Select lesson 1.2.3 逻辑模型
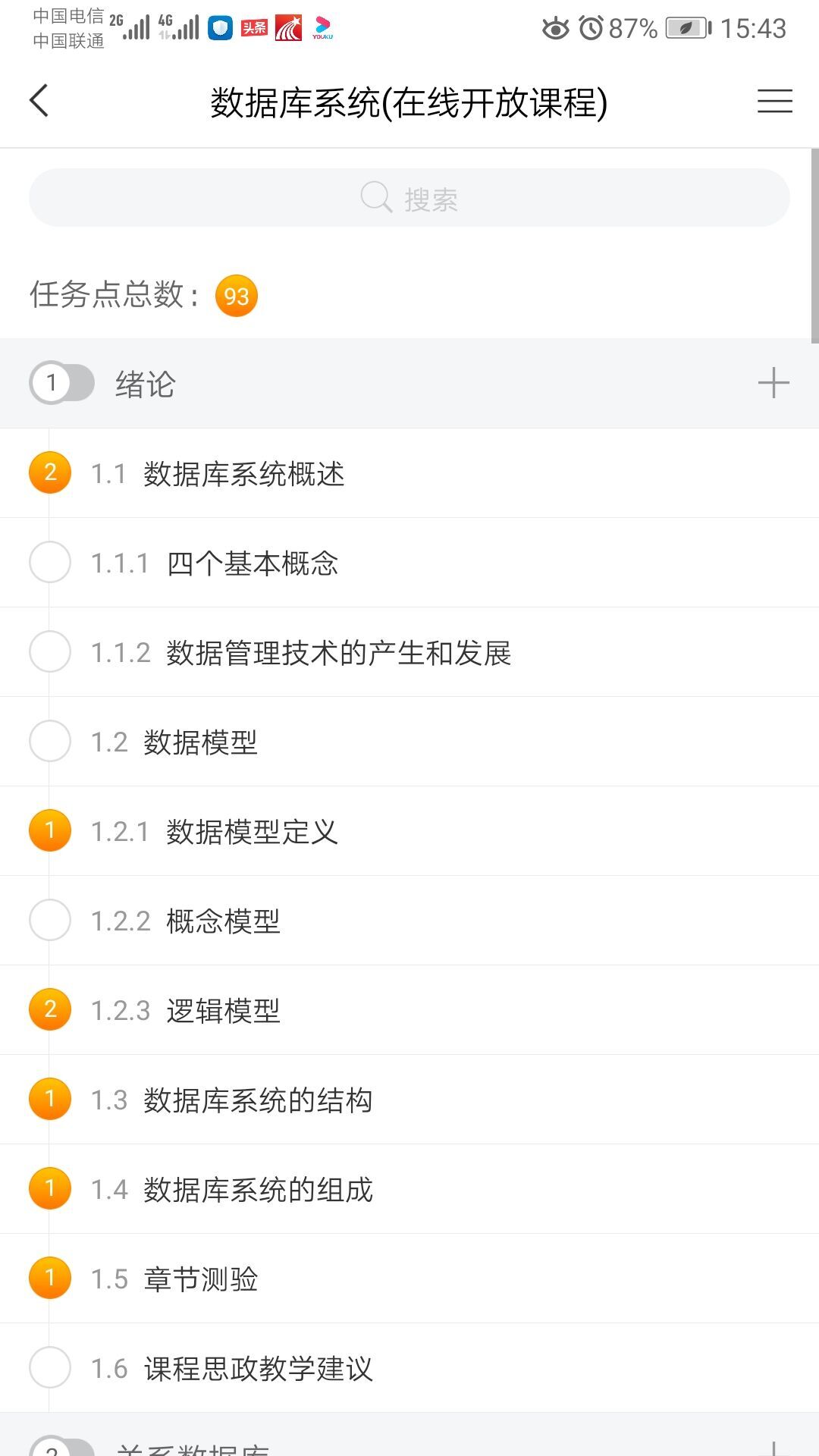819x1456 pixels. pos(409,1010)
